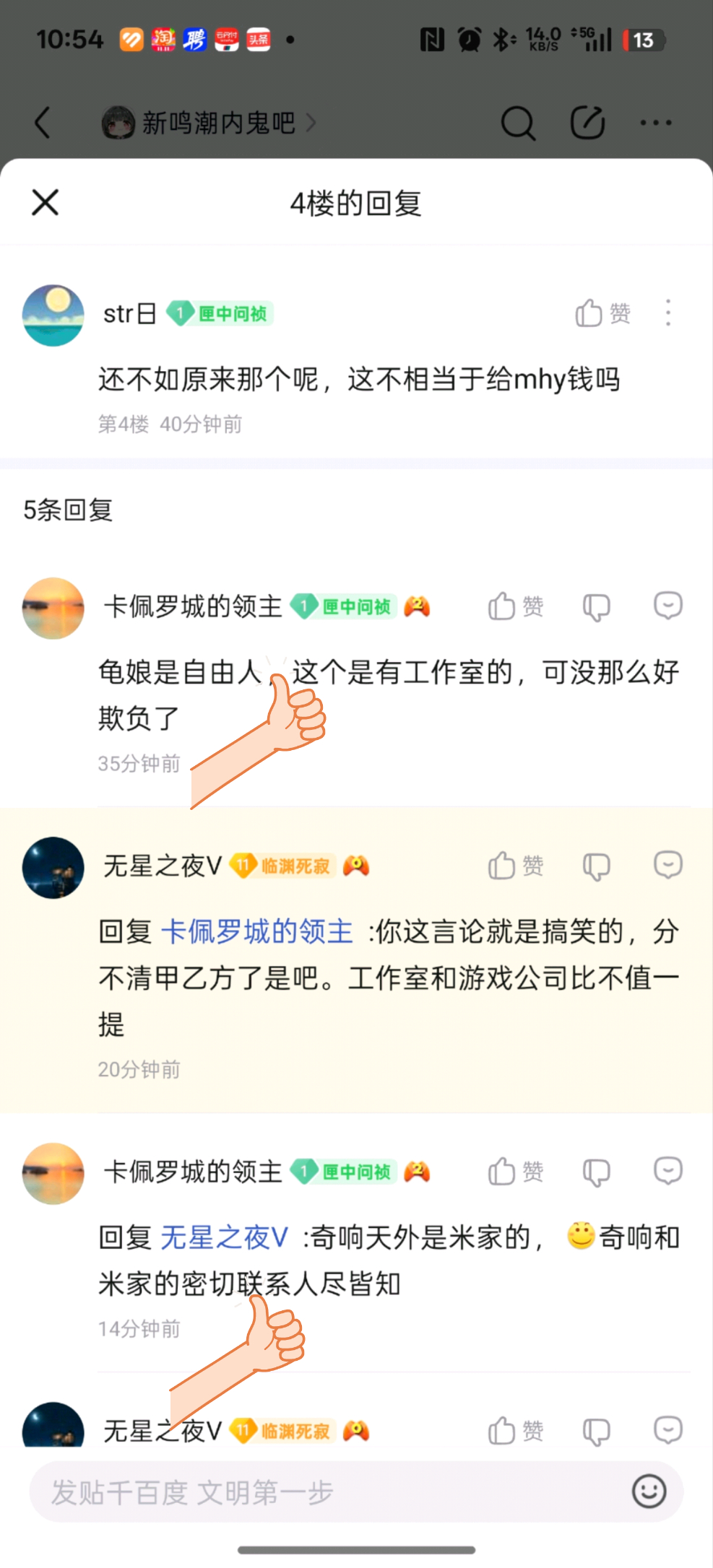Focus the 发贴千百度 文明第一步 input box
713x1568 pixels.
pos(325,1492)
